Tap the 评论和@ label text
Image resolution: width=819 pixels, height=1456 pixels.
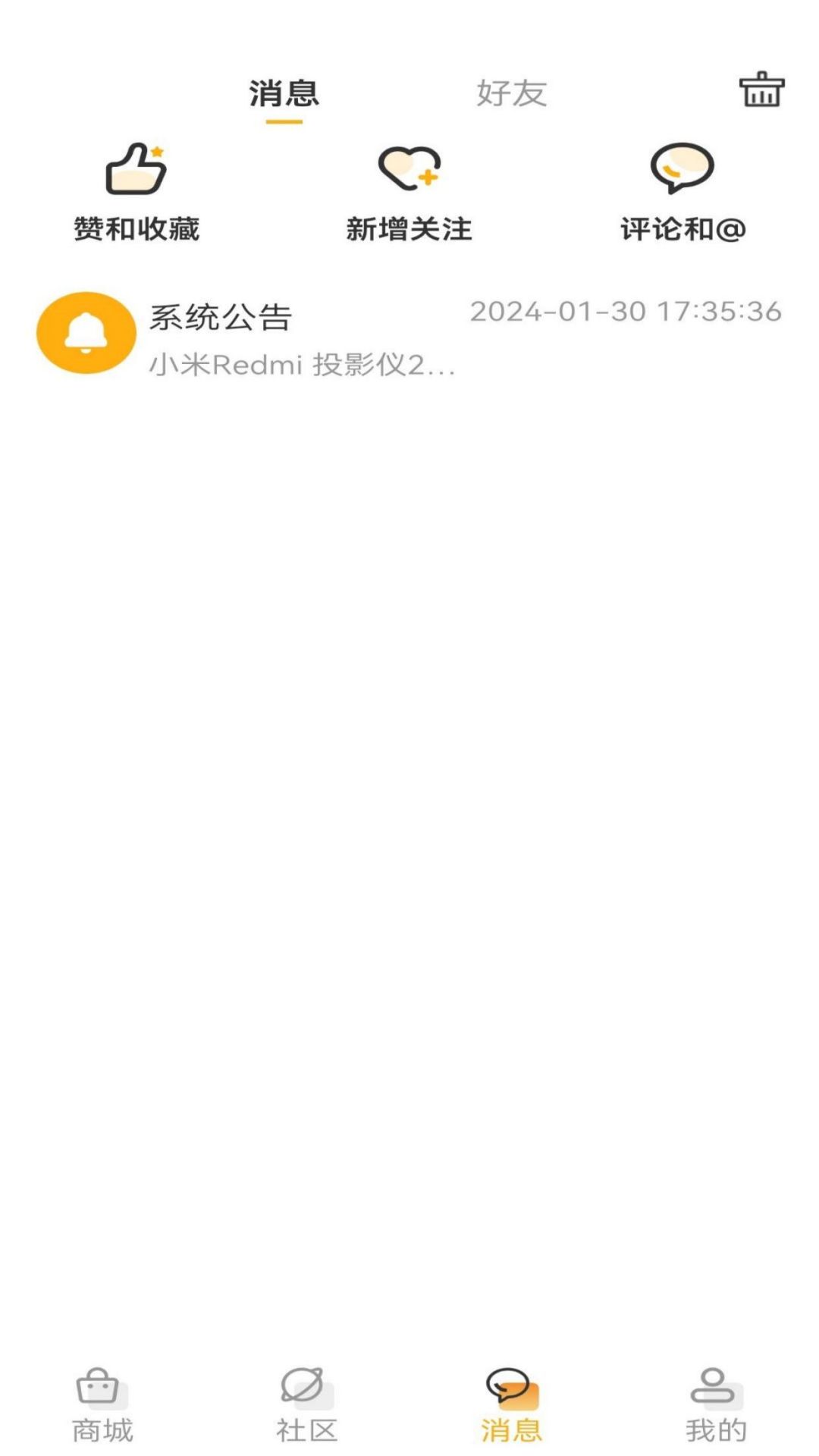point(681,227)
